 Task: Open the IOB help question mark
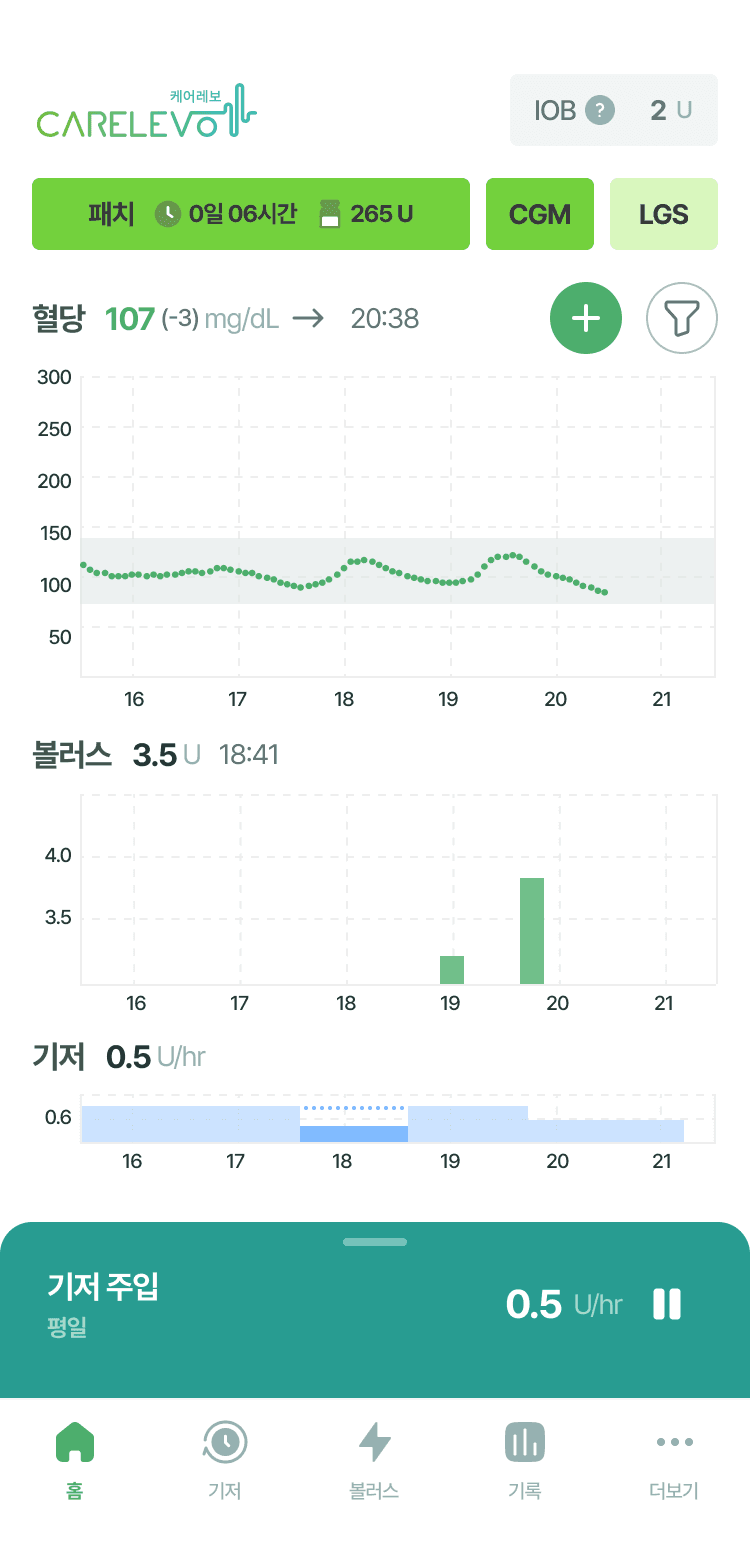click(x=599, y=110)
